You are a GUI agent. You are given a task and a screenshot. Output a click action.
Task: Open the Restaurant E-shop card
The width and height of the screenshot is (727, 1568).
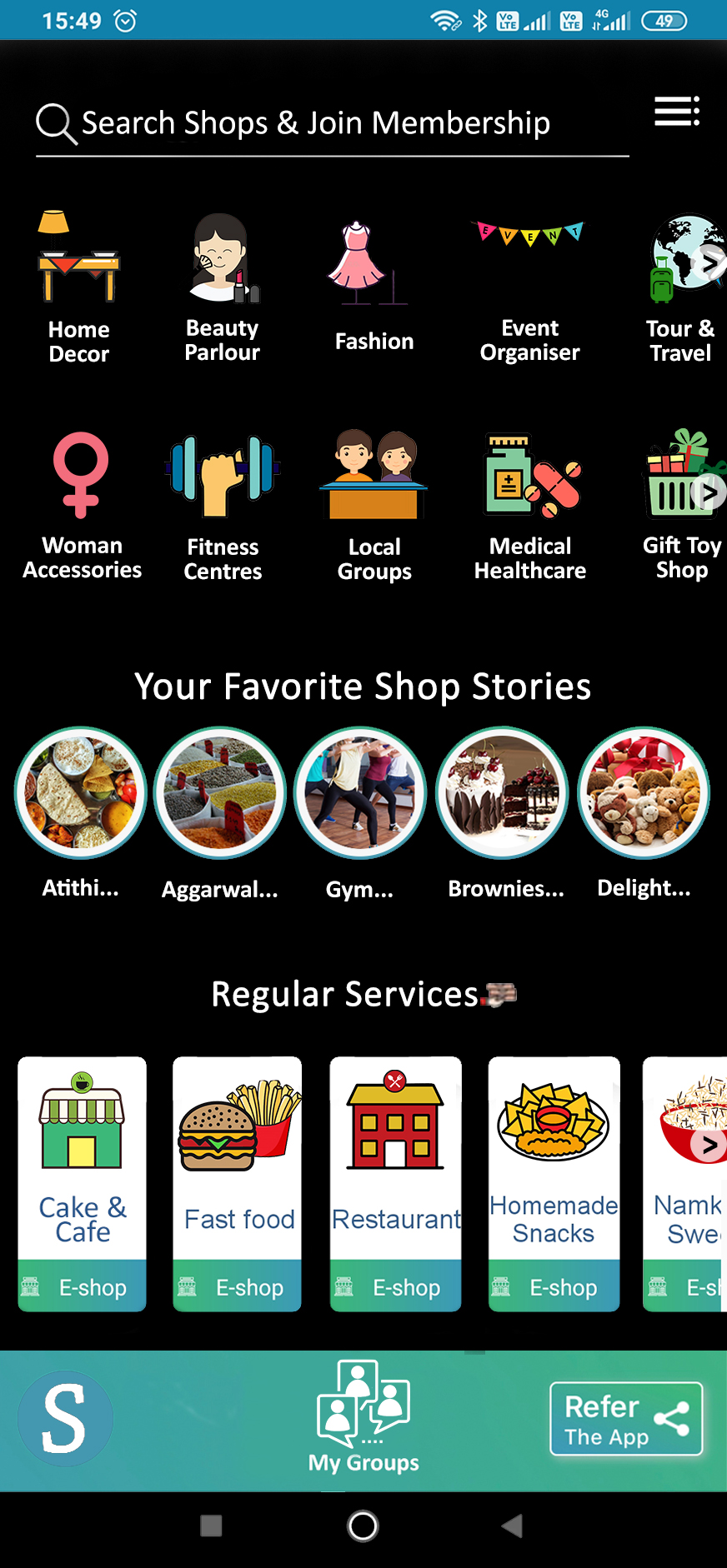(x=396, y=1183)
